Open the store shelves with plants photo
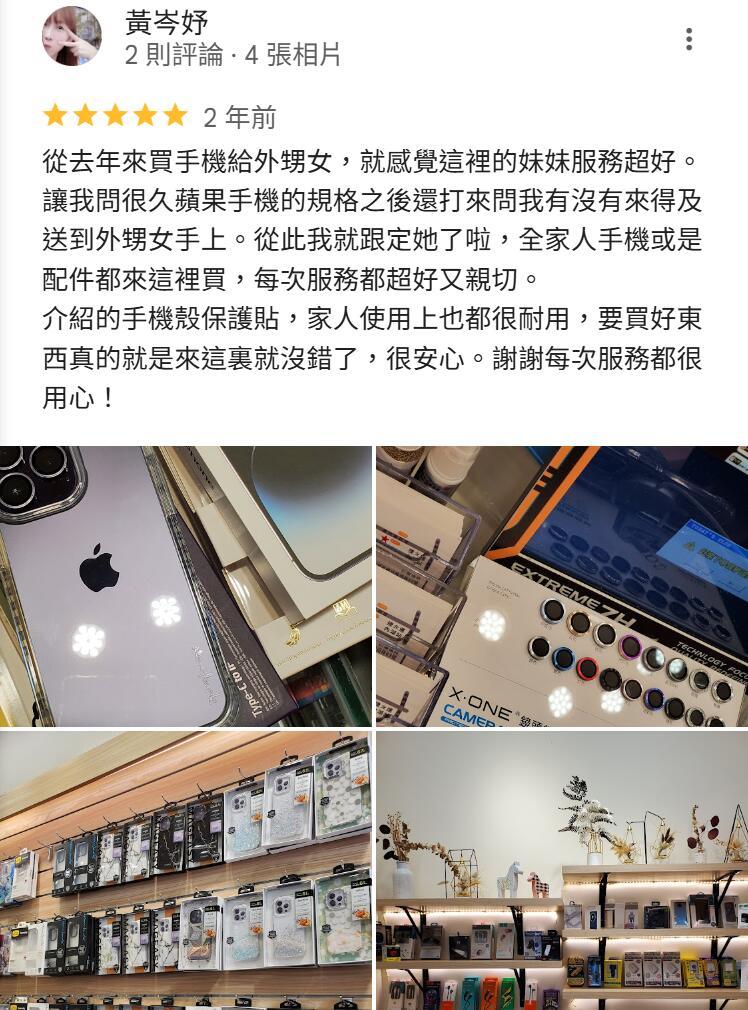The height and width of the screenshot is (1010, 748). [x=562, y=870]
